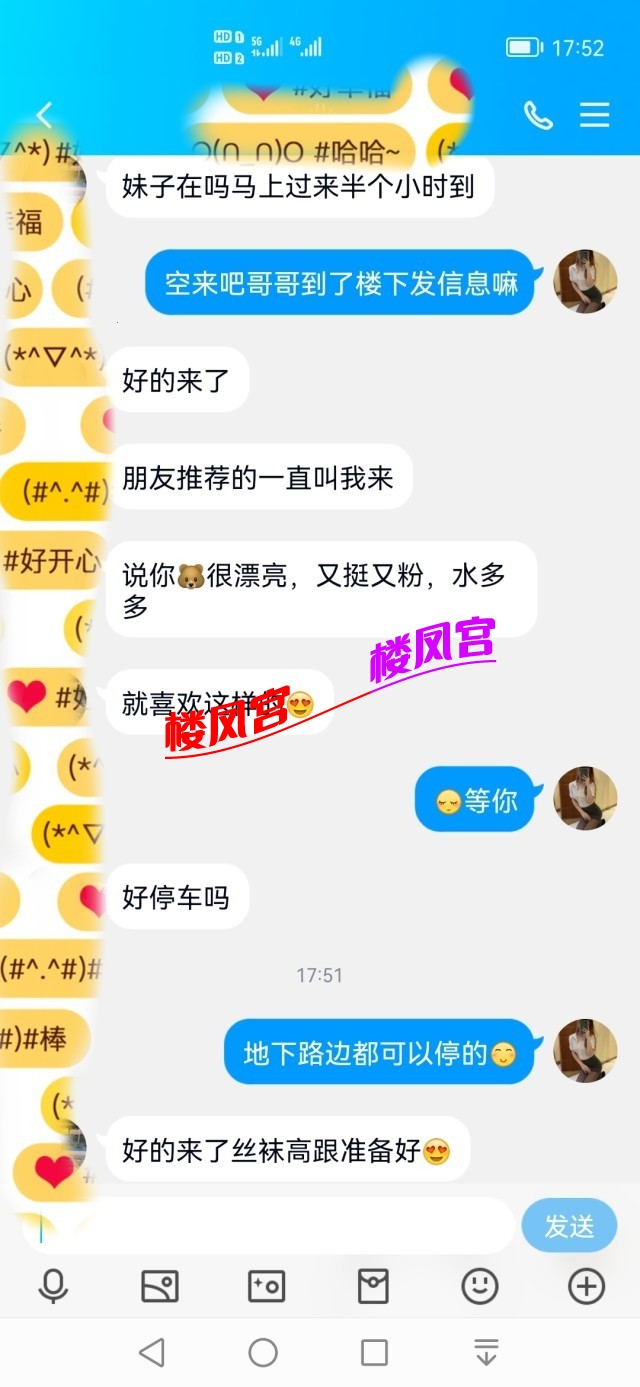This screenshot has width=640, height=1387.
Task: Open the red packet option
Action: pos(373,1287)
